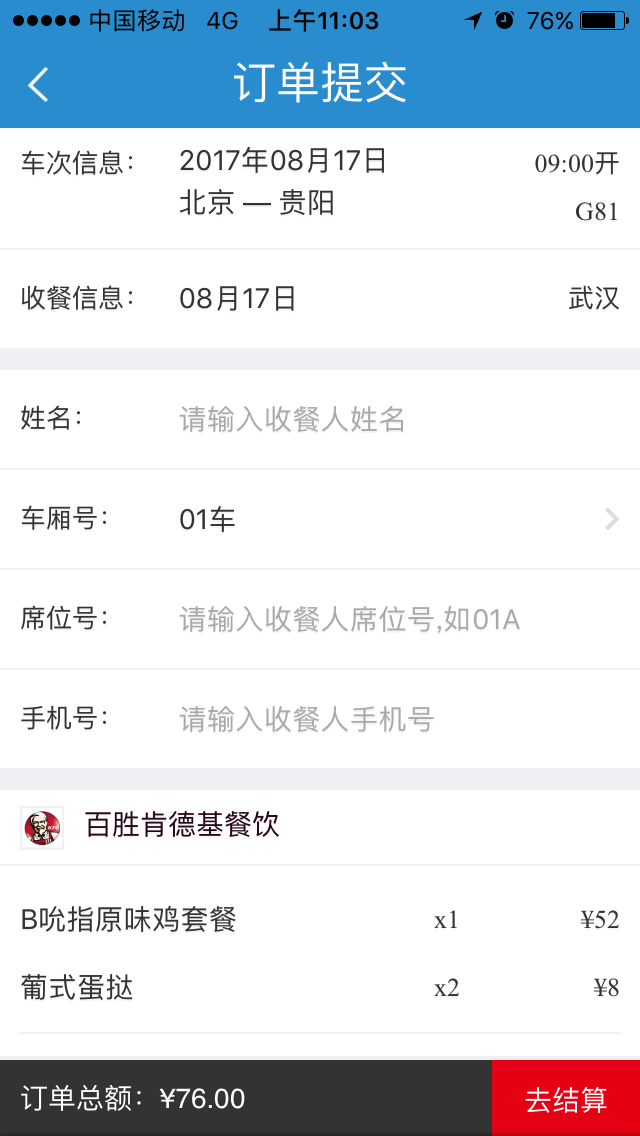Go back from the 订单提交 page

coord(38,83)
